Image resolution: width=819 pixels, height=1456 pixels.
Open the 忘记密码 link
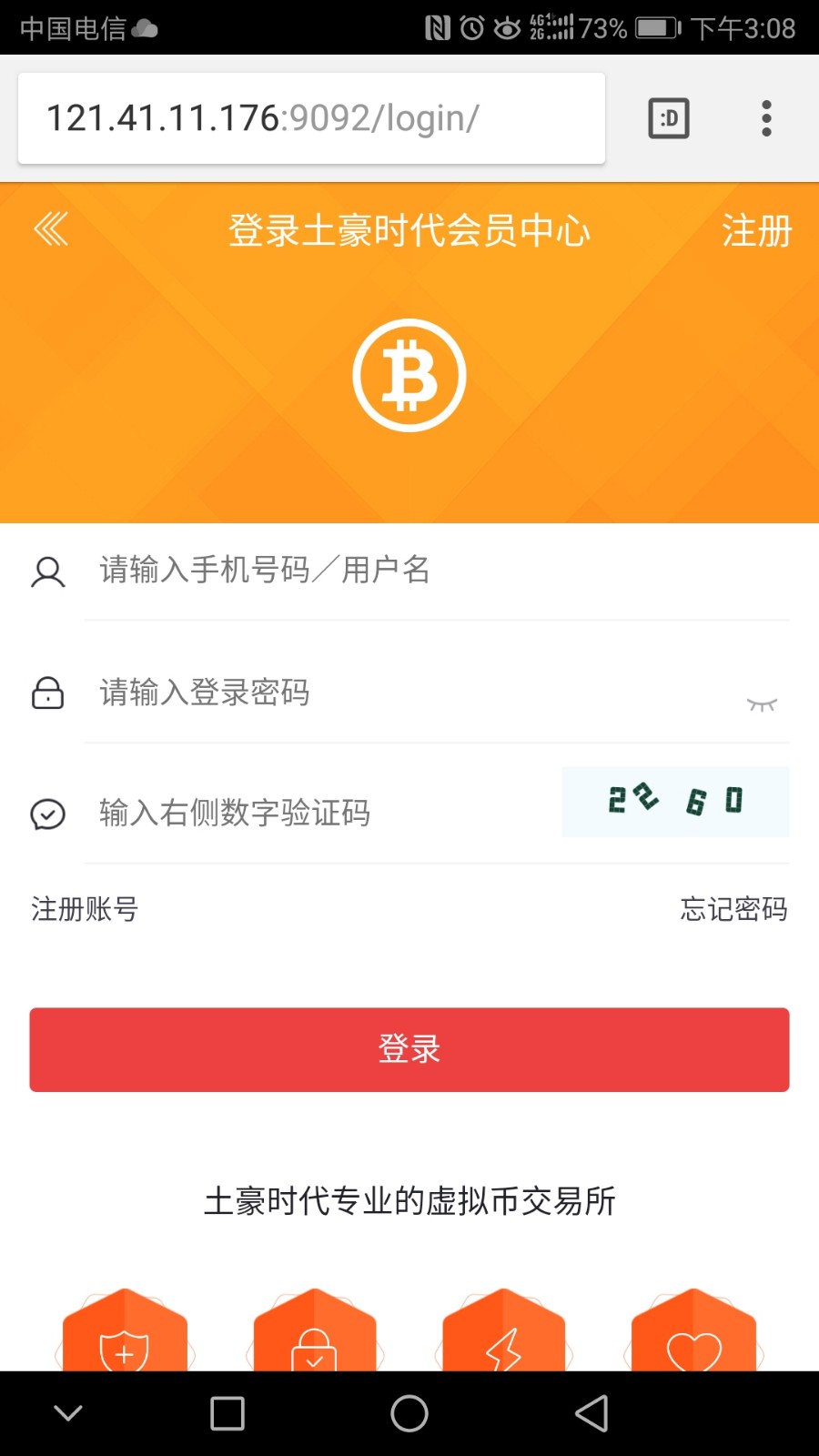[x=733, y=909]
